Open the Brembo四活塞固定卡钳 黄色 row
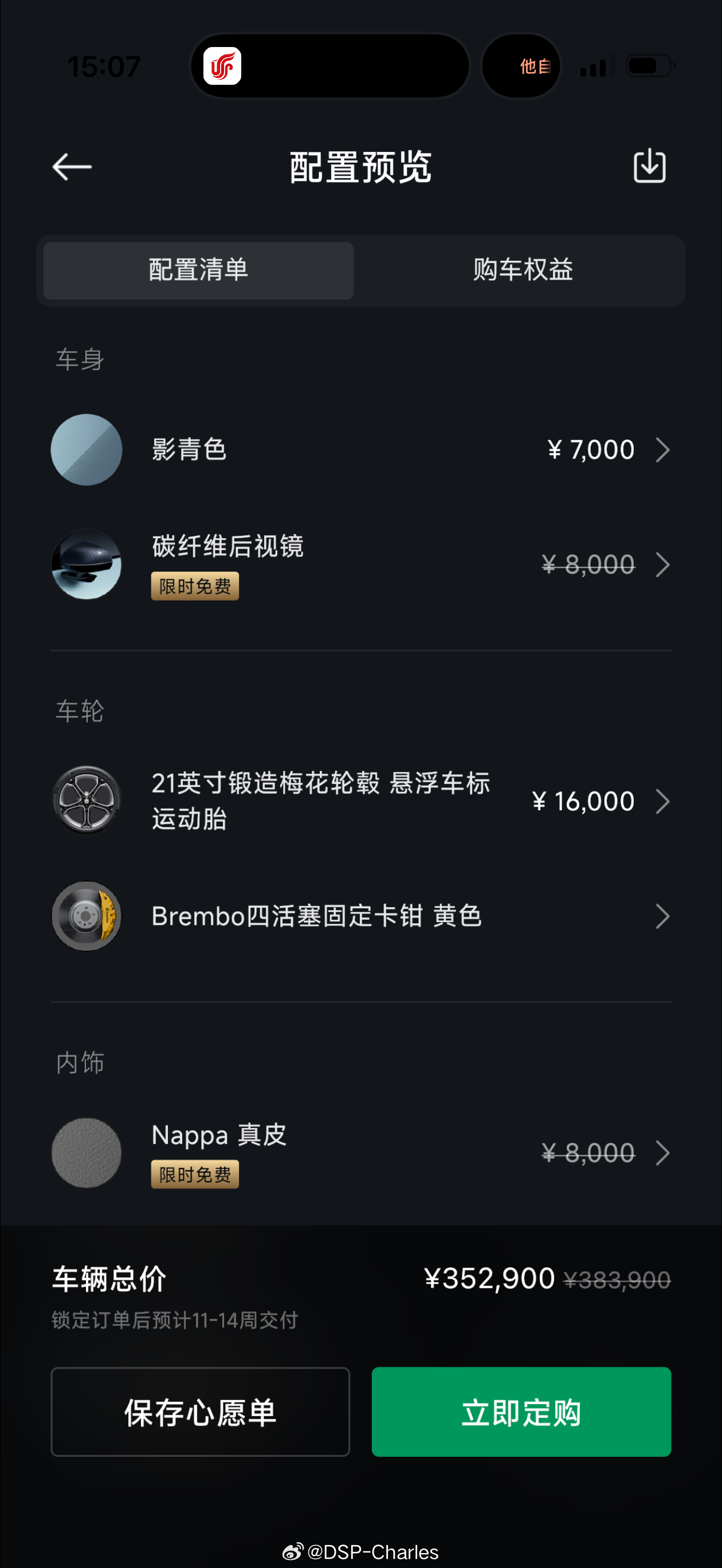This screenshot has height=1568, width=722. tap(360, 916)
